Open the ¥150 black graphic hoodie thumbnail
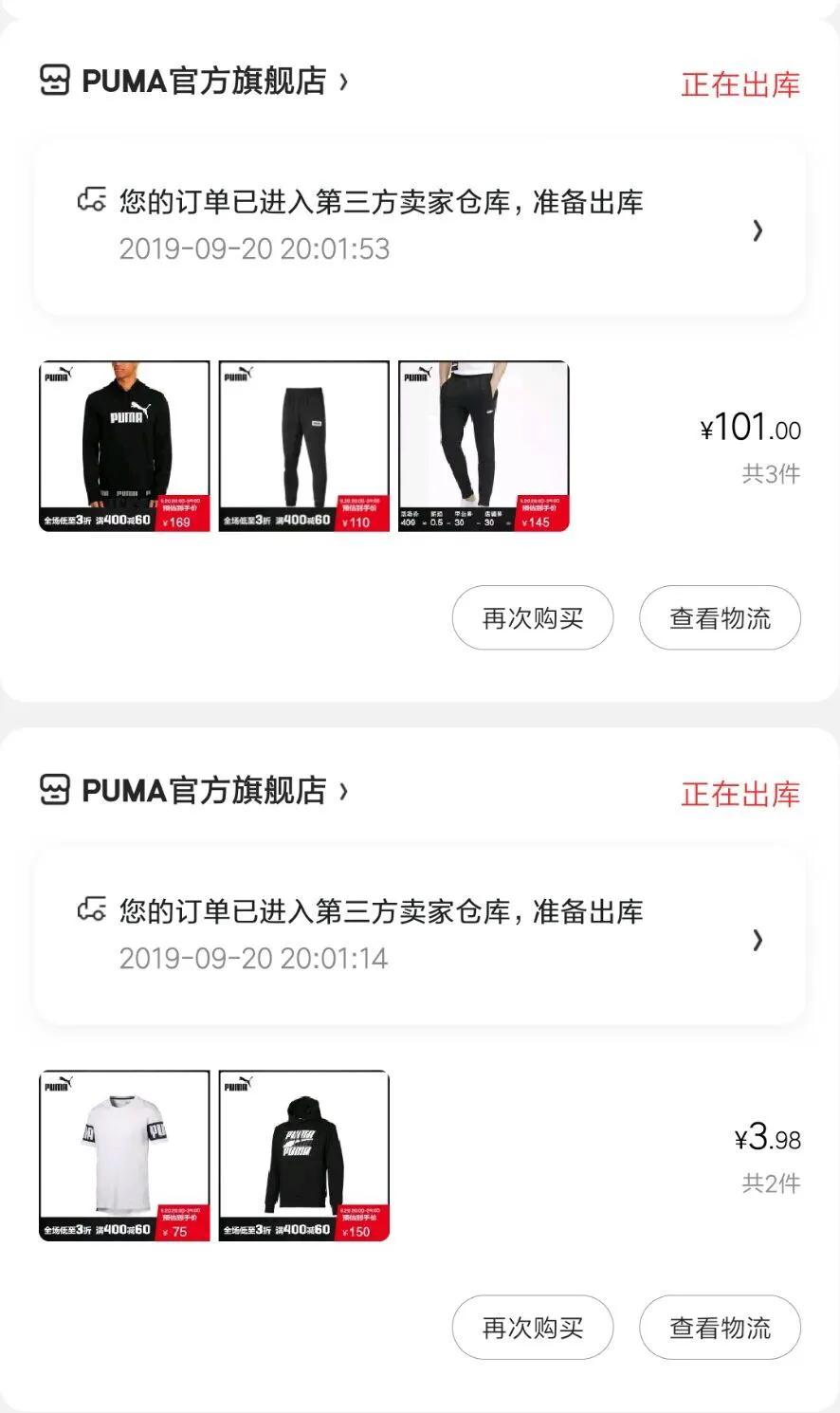 coord(303,1155)
